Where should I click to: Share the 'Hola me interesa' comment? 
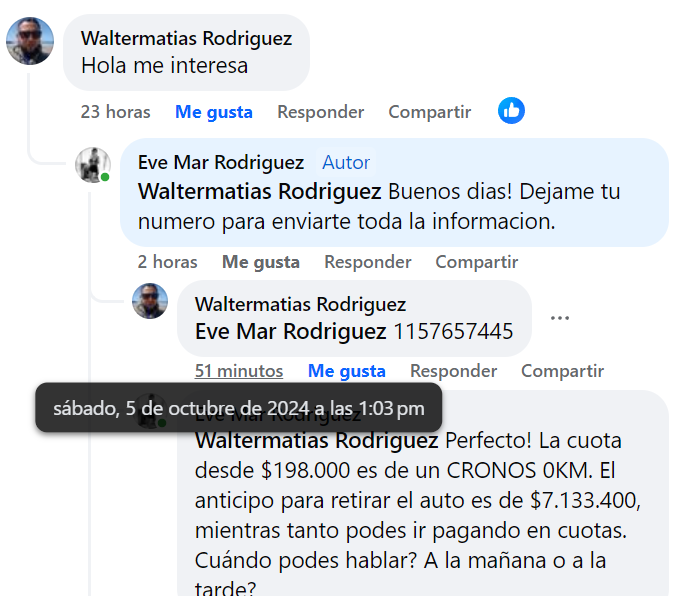(429, 112)
